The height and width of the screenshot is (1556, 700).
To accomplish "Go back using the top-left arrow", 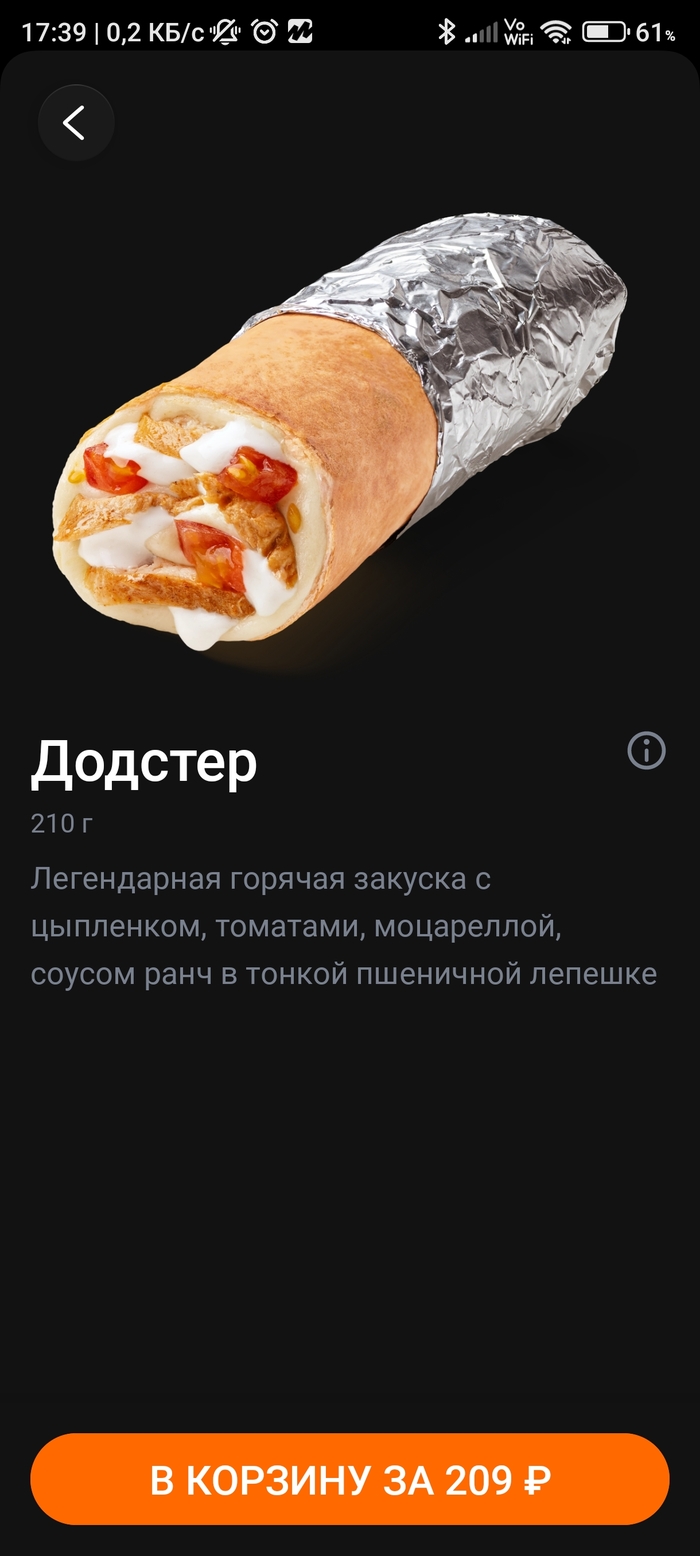I will pyautogui.click(x=76, y=123).
